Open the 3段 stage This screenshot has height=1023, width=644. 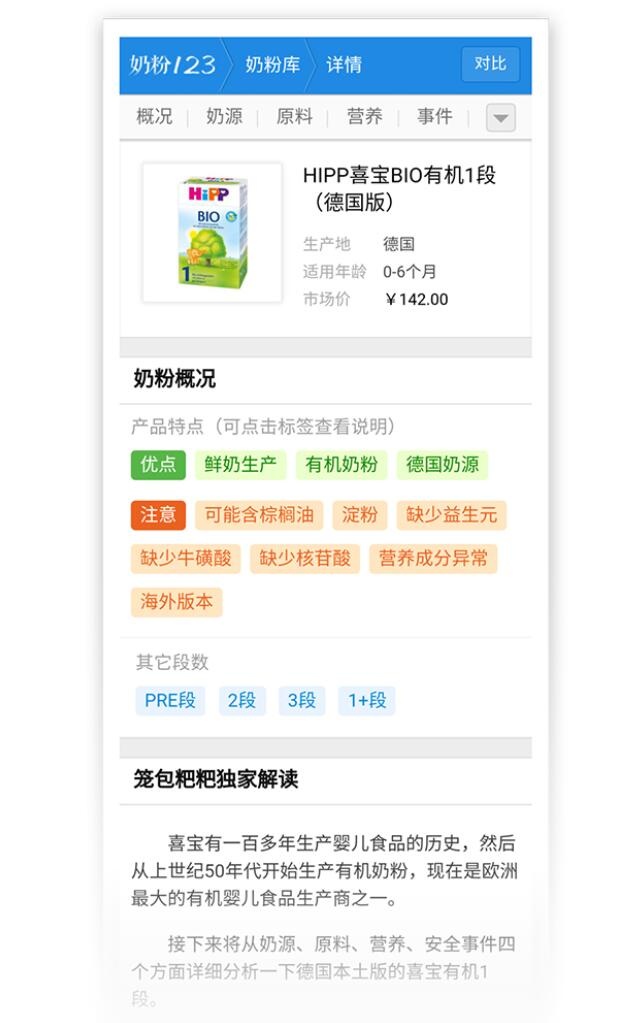tap(301, 701)
